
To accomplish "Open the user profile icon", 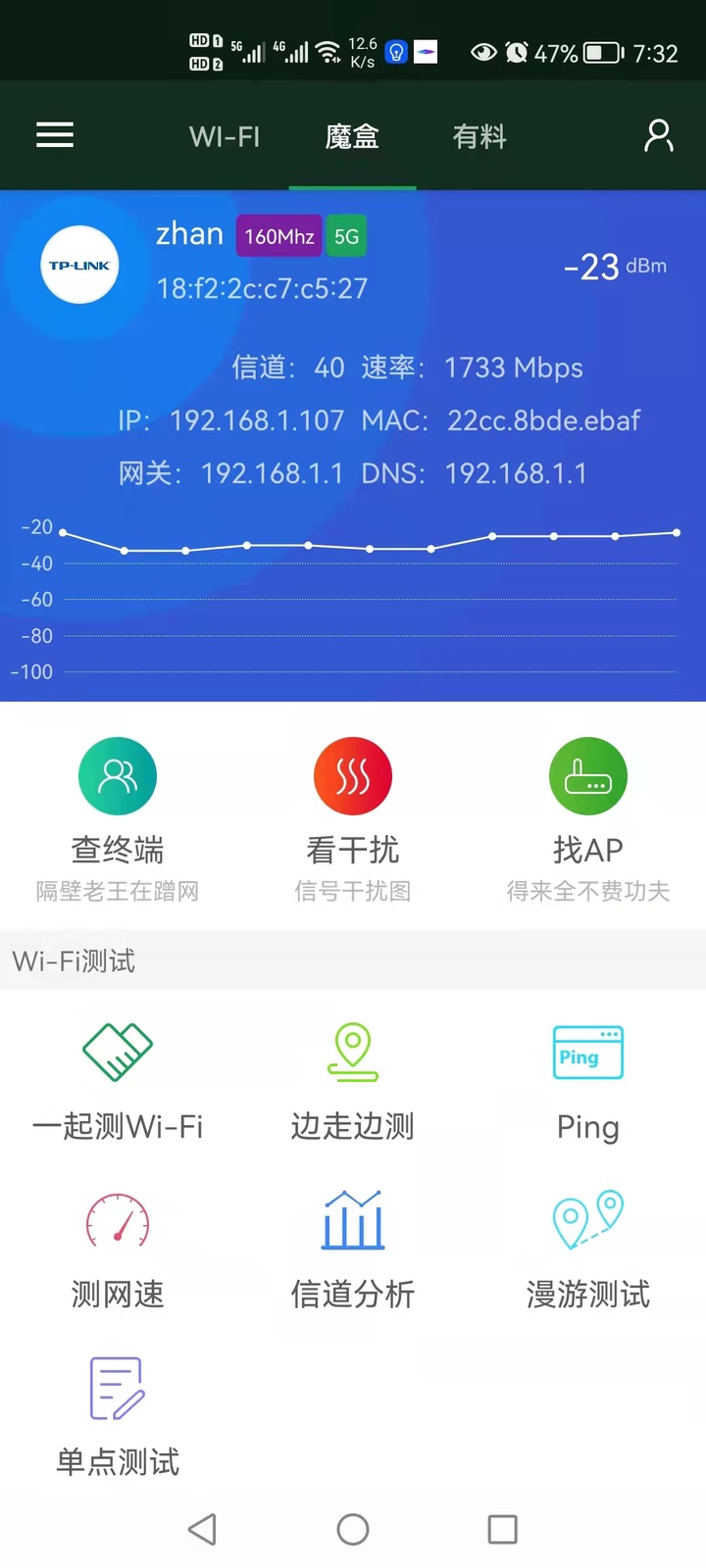I will point(658,135).
